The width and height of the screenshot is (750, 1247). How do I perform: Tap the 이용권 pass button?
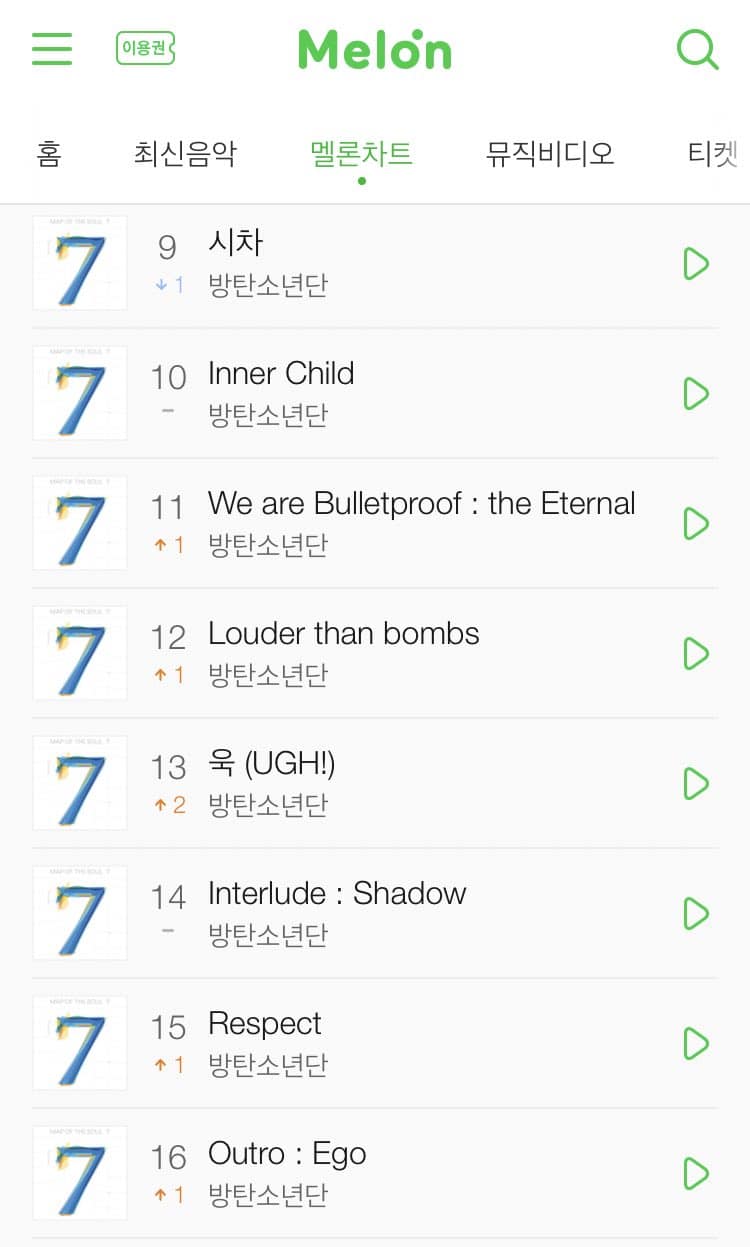pyautogui.click(x=145, y=48)
